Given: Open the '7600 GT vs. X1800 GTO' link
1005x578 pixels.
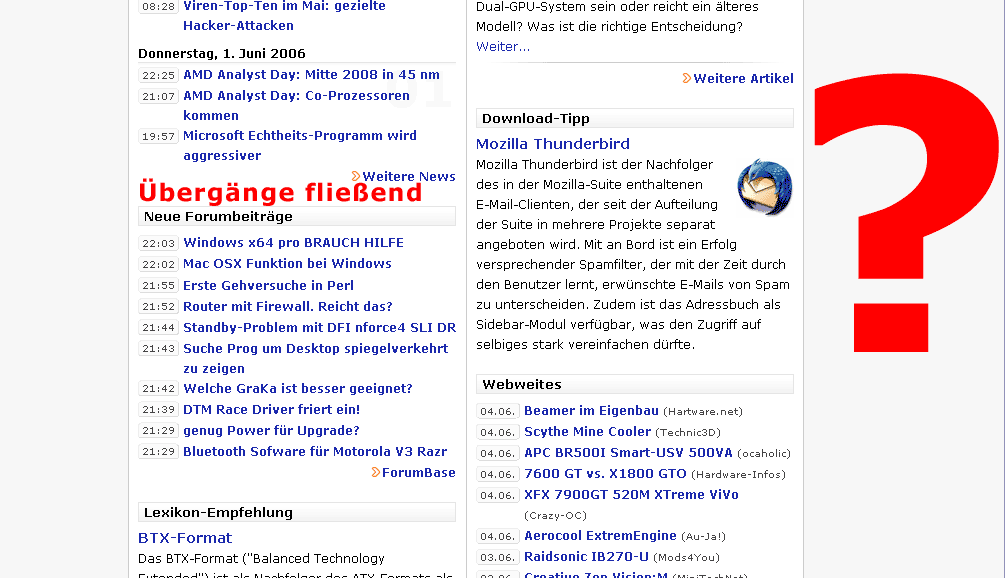Looking at the screenshot, I should 605,474.
